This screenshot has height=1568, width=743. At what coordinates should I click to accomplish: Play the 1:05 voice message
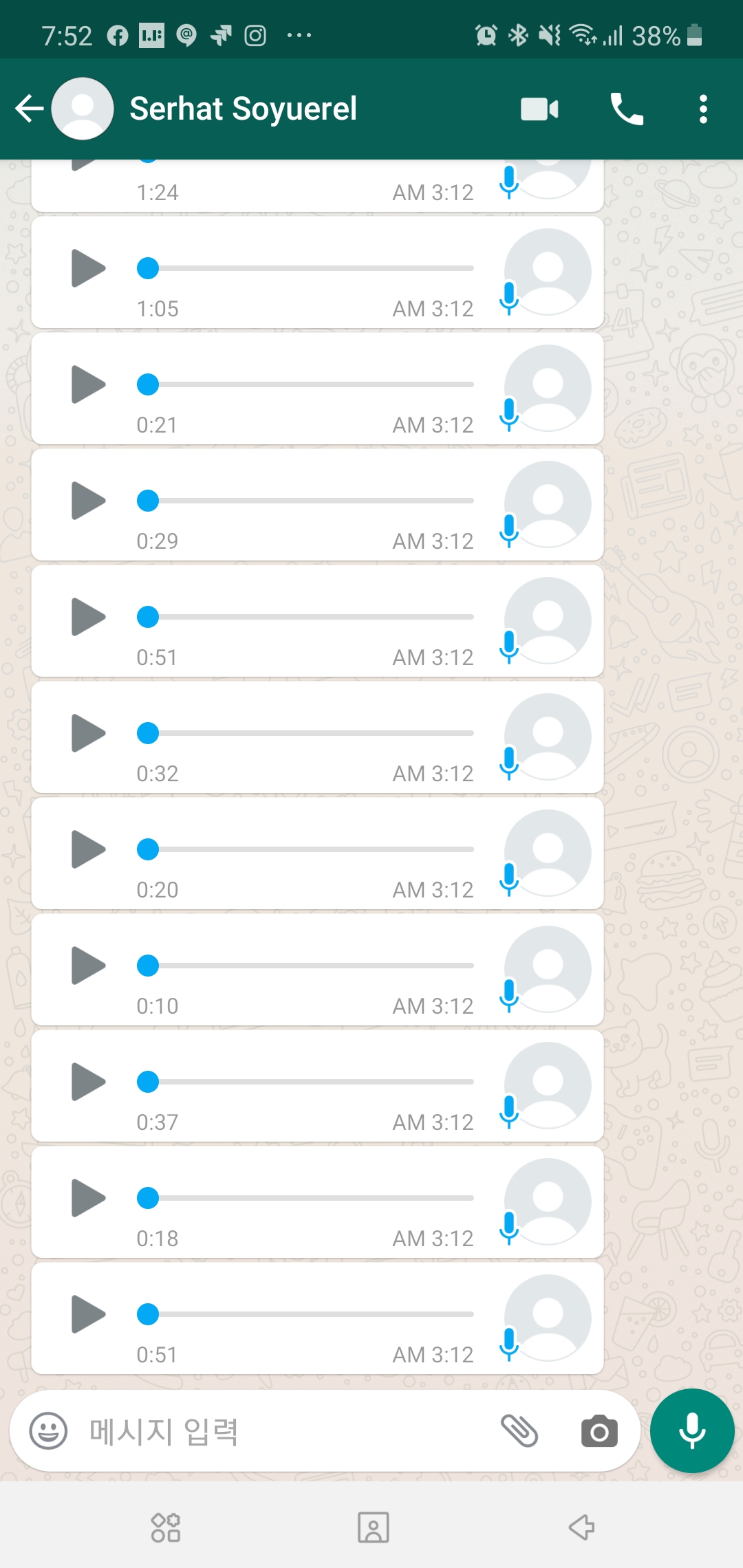(88, 268)
